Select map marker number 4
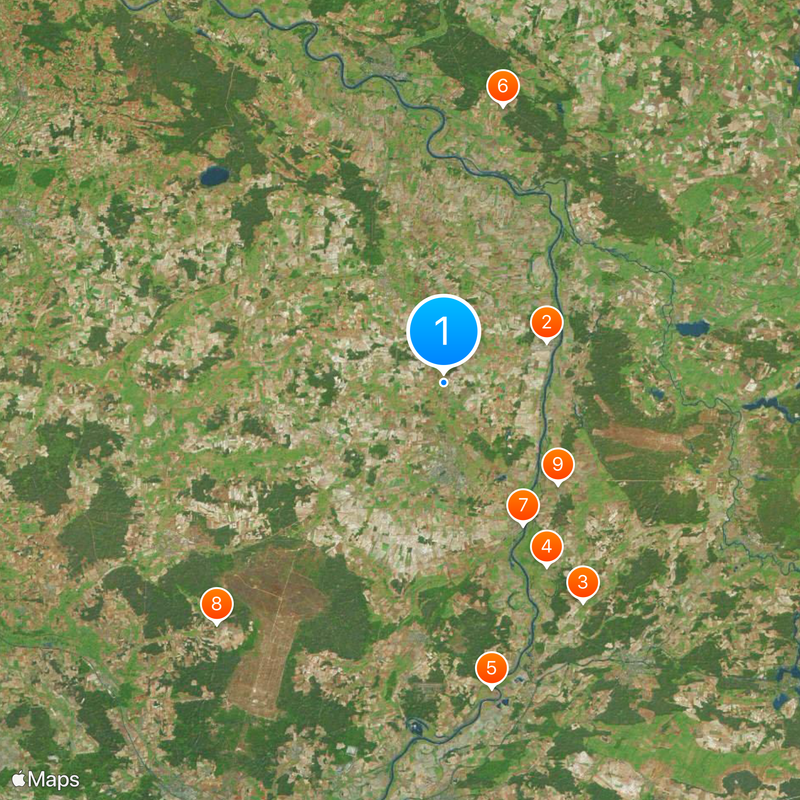The width and height of the screenshot is (800, 800). [546, 547]
